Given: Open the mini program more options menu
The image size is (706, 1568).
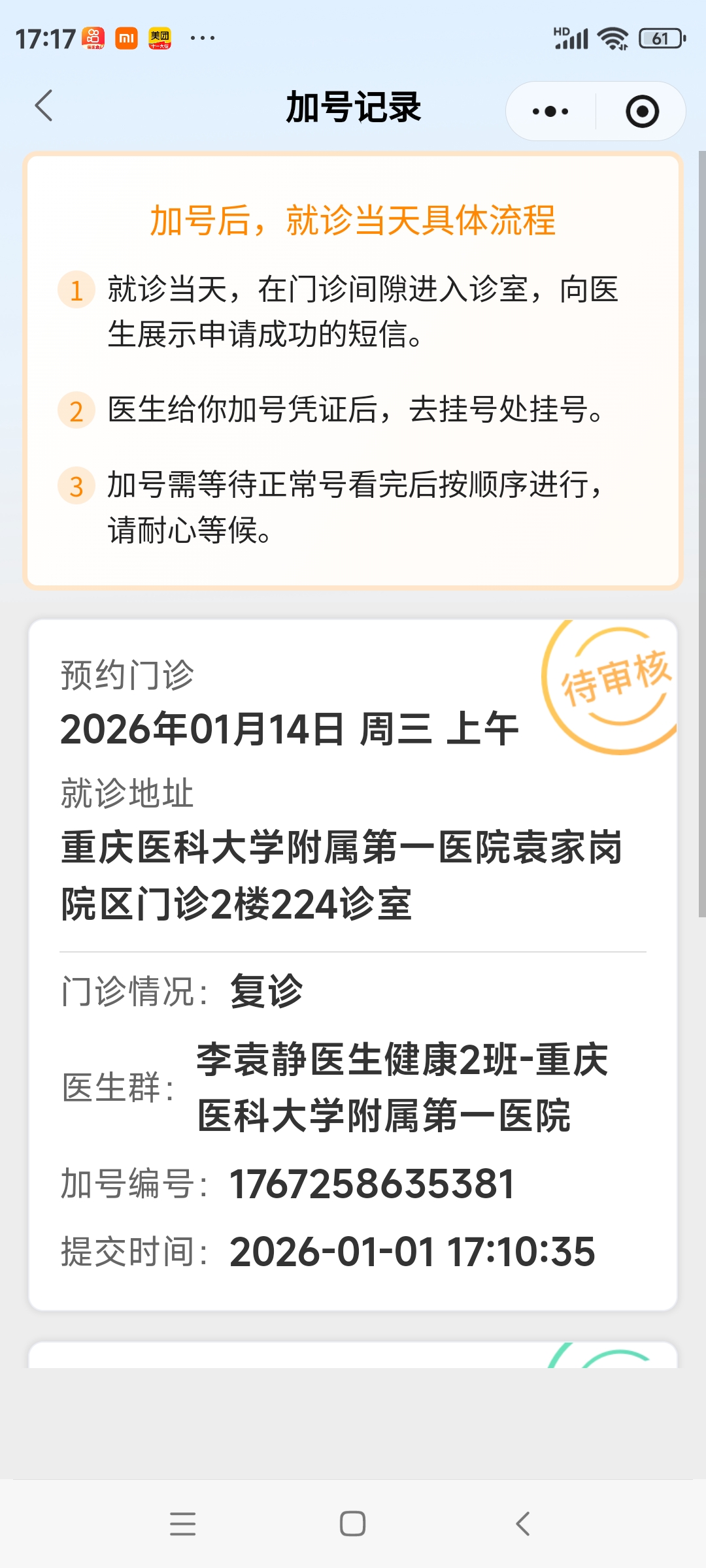Looking at the screenshot, I should click(550, 112).
